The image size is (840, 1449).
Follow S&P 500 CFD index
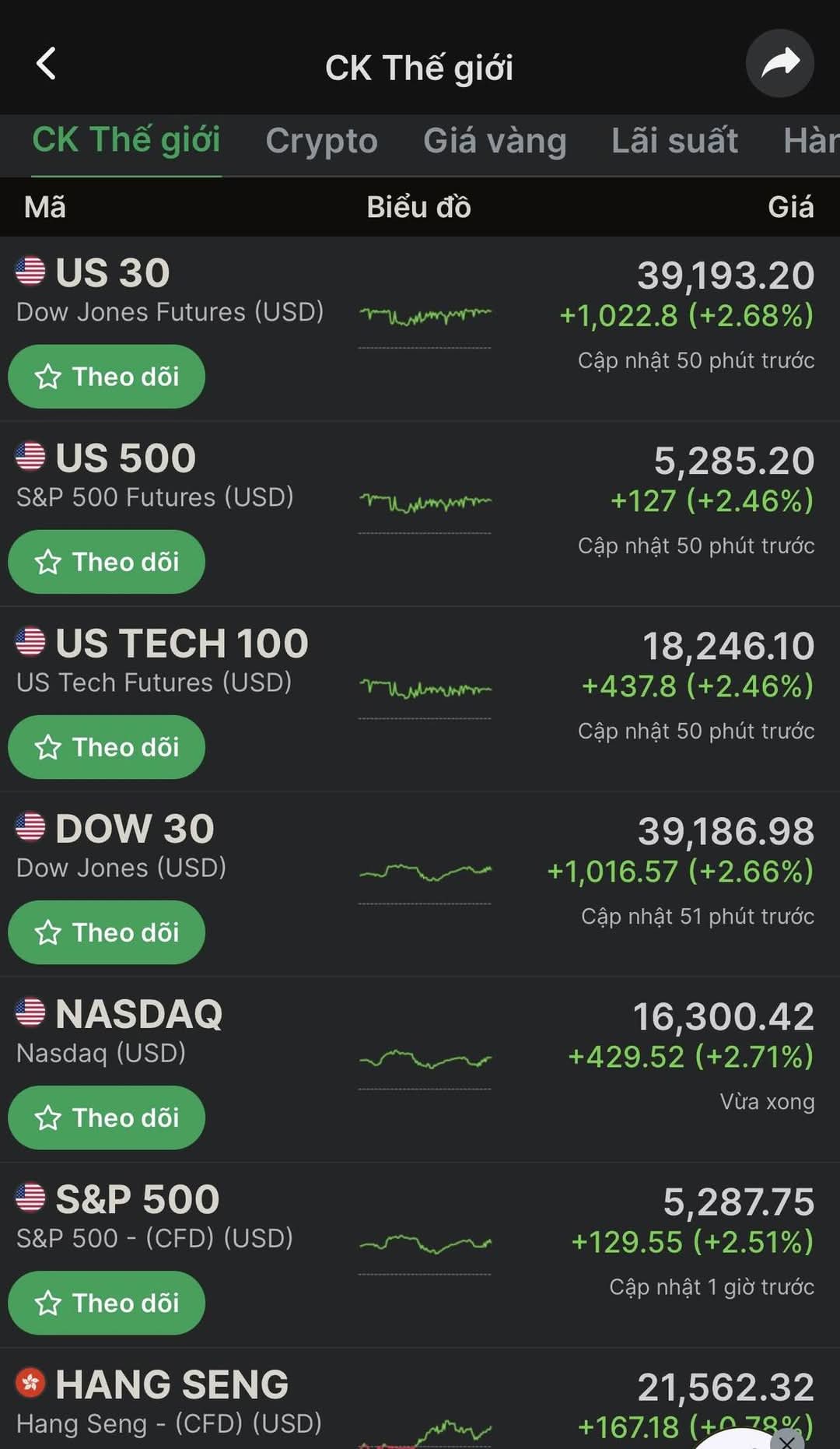107,1303
